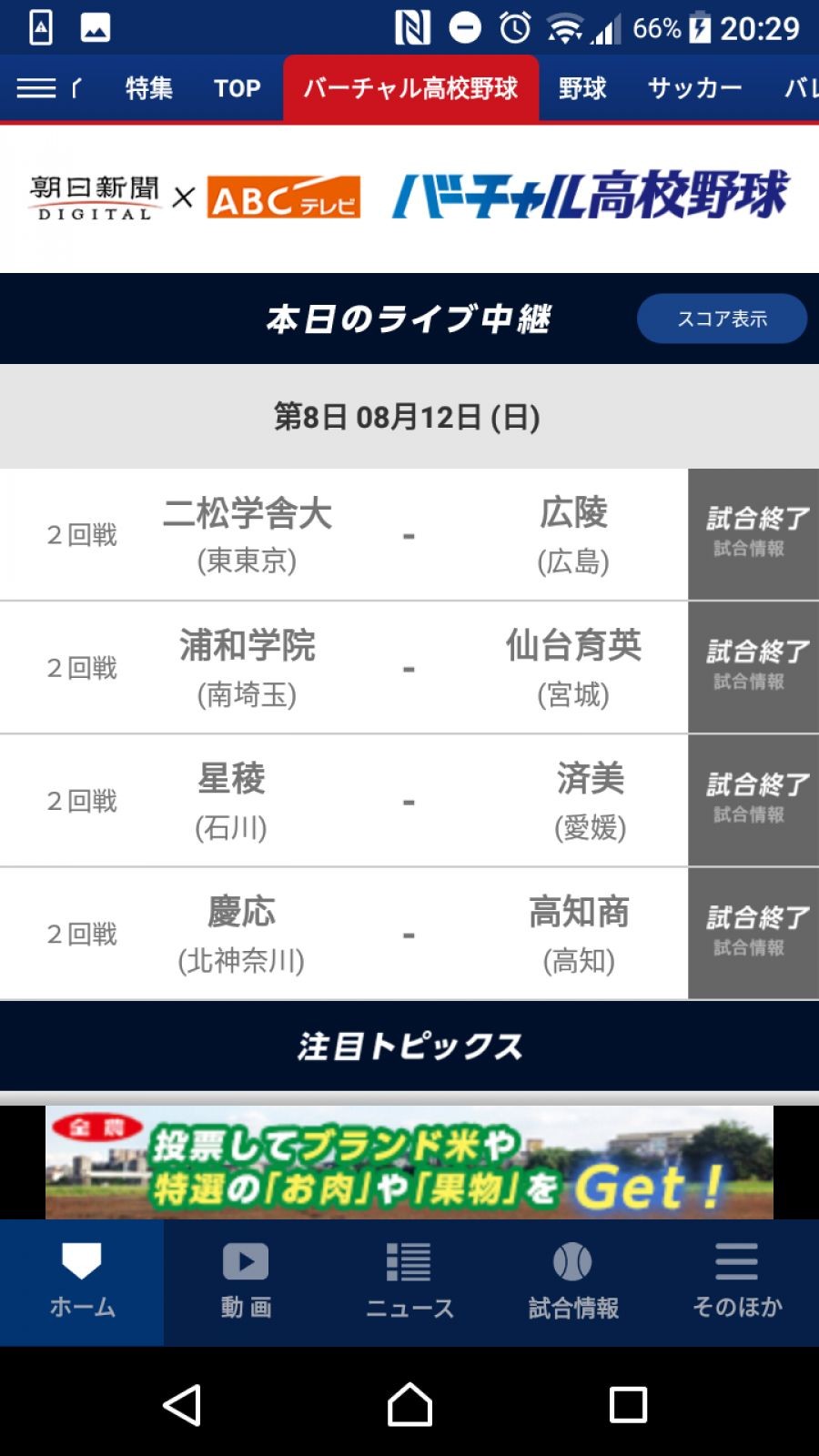Open the 試合情報 bottom tab

[x=573, y=1281]
